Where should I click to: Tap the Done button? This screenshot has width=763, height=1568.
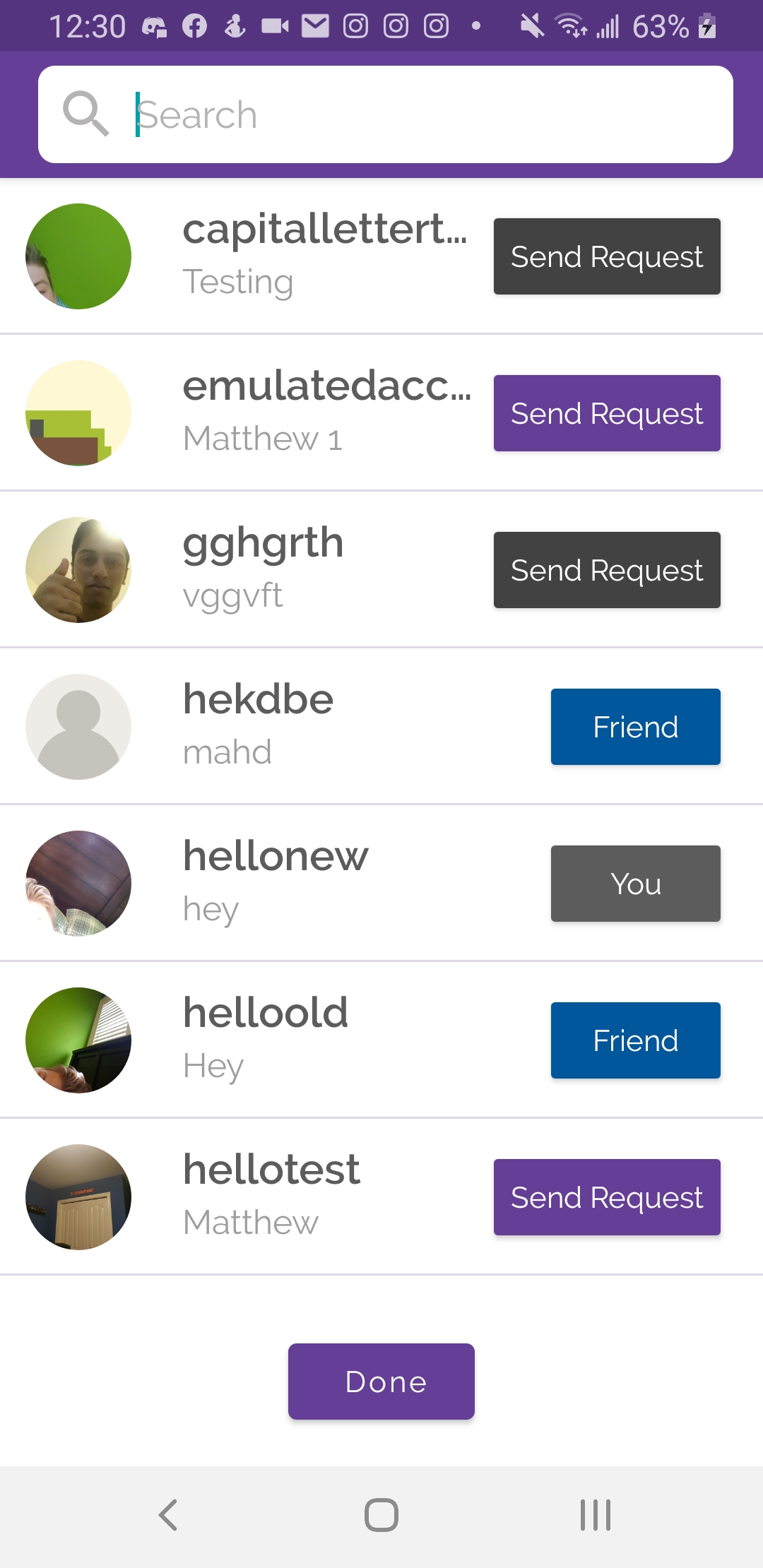point(381,1382)
